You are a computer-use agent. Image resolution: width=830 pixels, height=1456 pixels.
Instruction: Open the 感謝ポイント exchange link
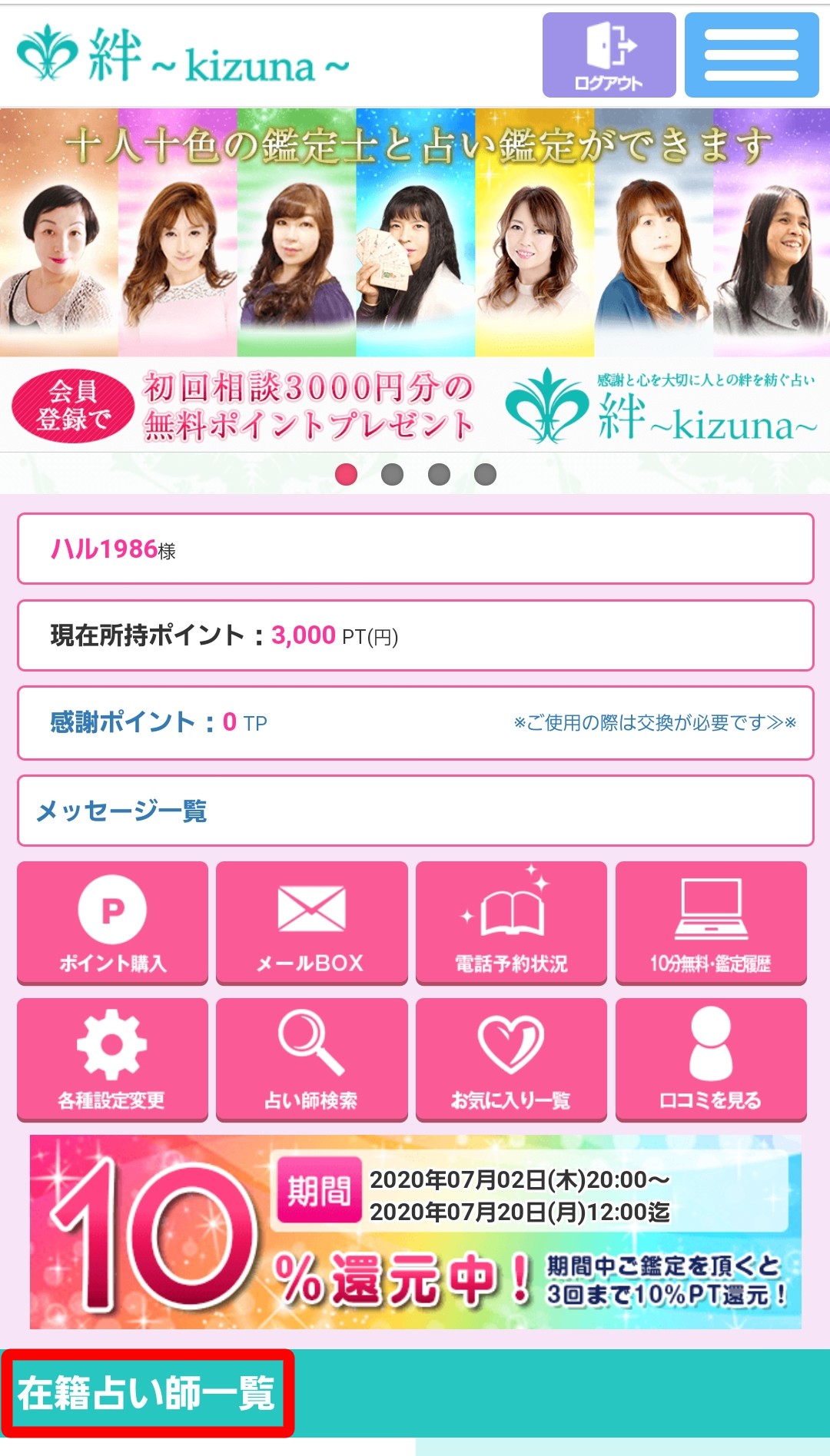click(x=655, y=722)
